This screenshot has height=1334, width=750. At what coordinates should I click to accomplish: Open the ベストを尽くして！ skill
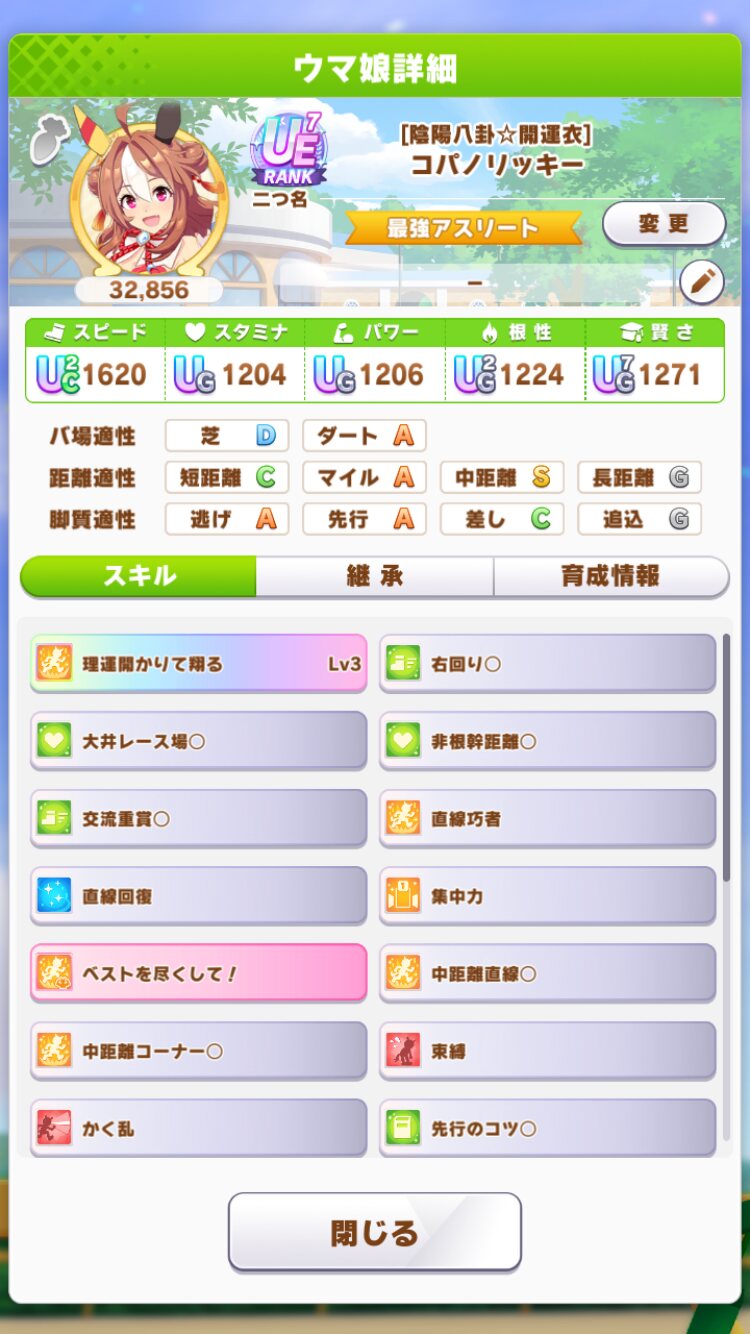(x=199, y=973)
